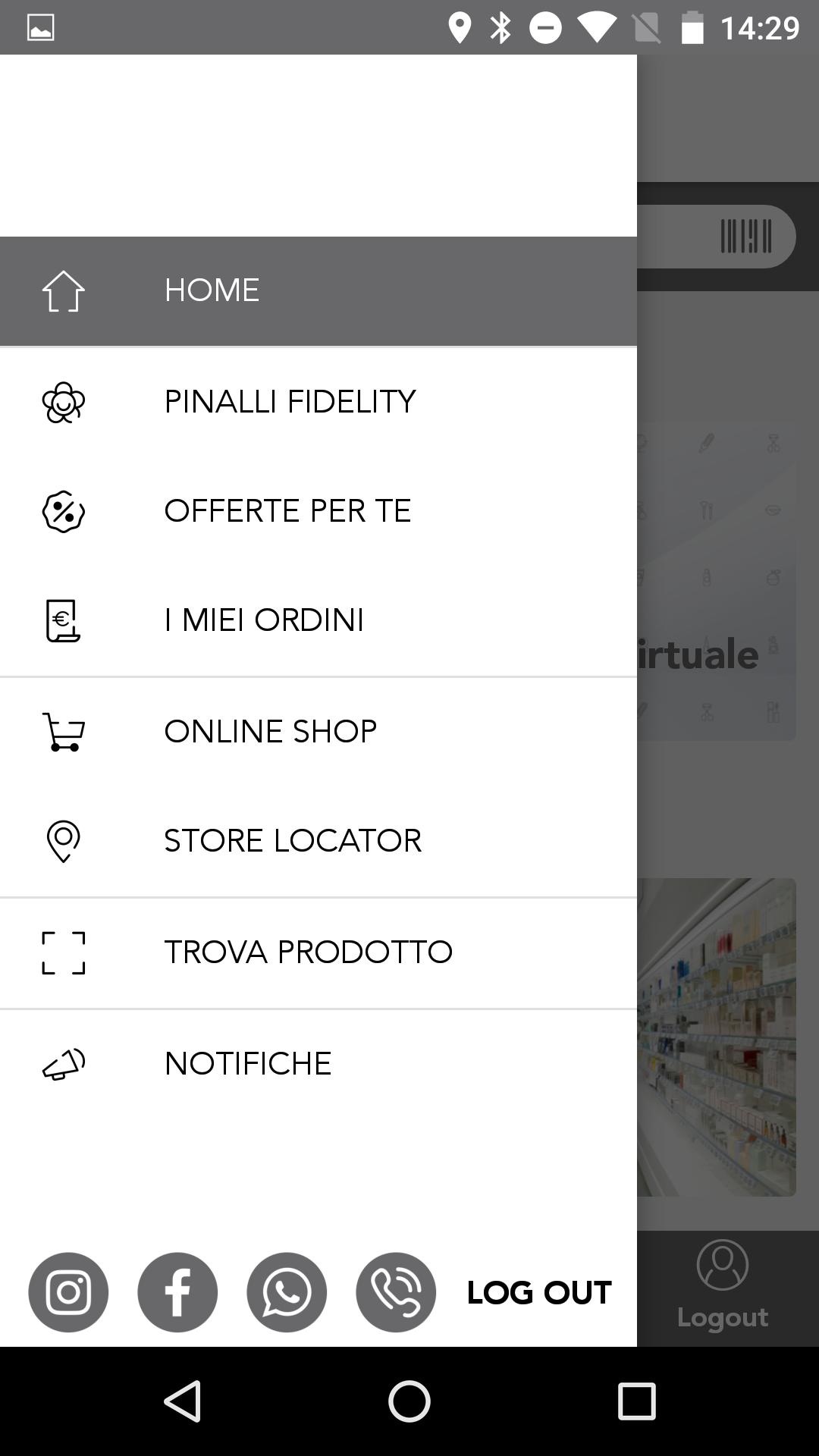This screenshot has height=1456, width=819.
Task: Click the barcode scanner icon near the top
Action: pyautogui.click(x=748, y=236)
